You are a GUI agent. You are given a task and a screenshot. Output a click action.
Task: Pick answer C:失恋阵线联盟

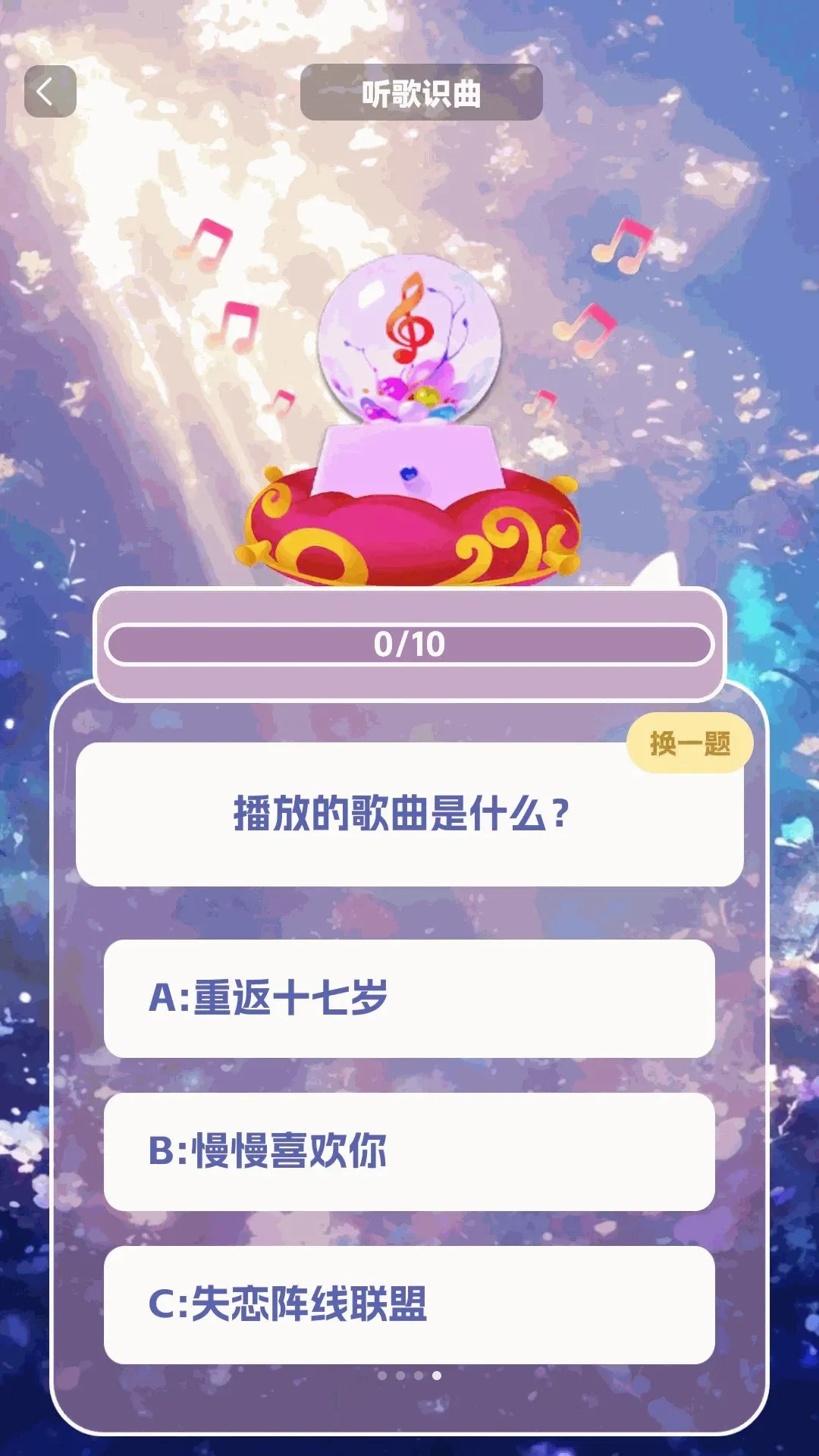409,1305
